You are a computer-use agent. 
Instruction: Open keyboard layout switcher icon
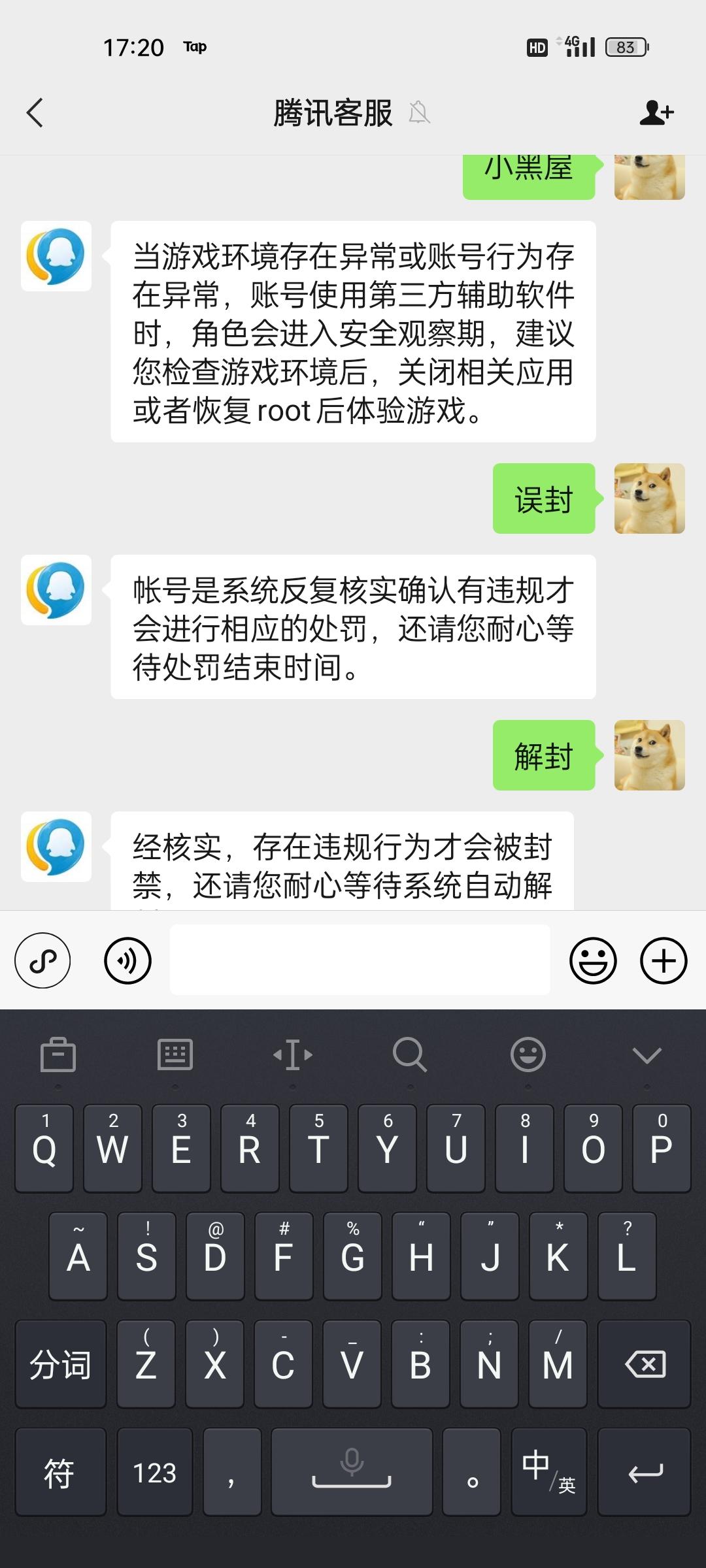point(174,1053)
